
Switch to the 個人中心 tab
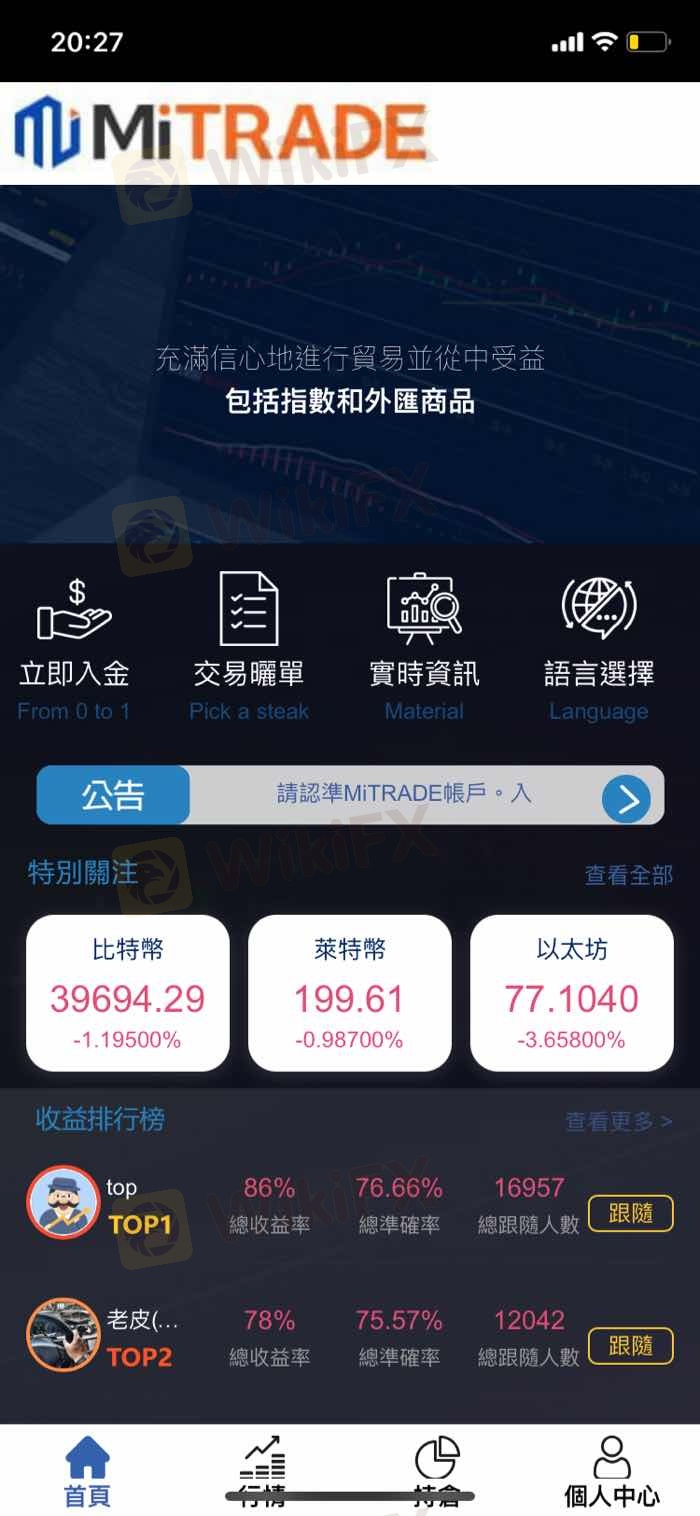(611, 1471)
